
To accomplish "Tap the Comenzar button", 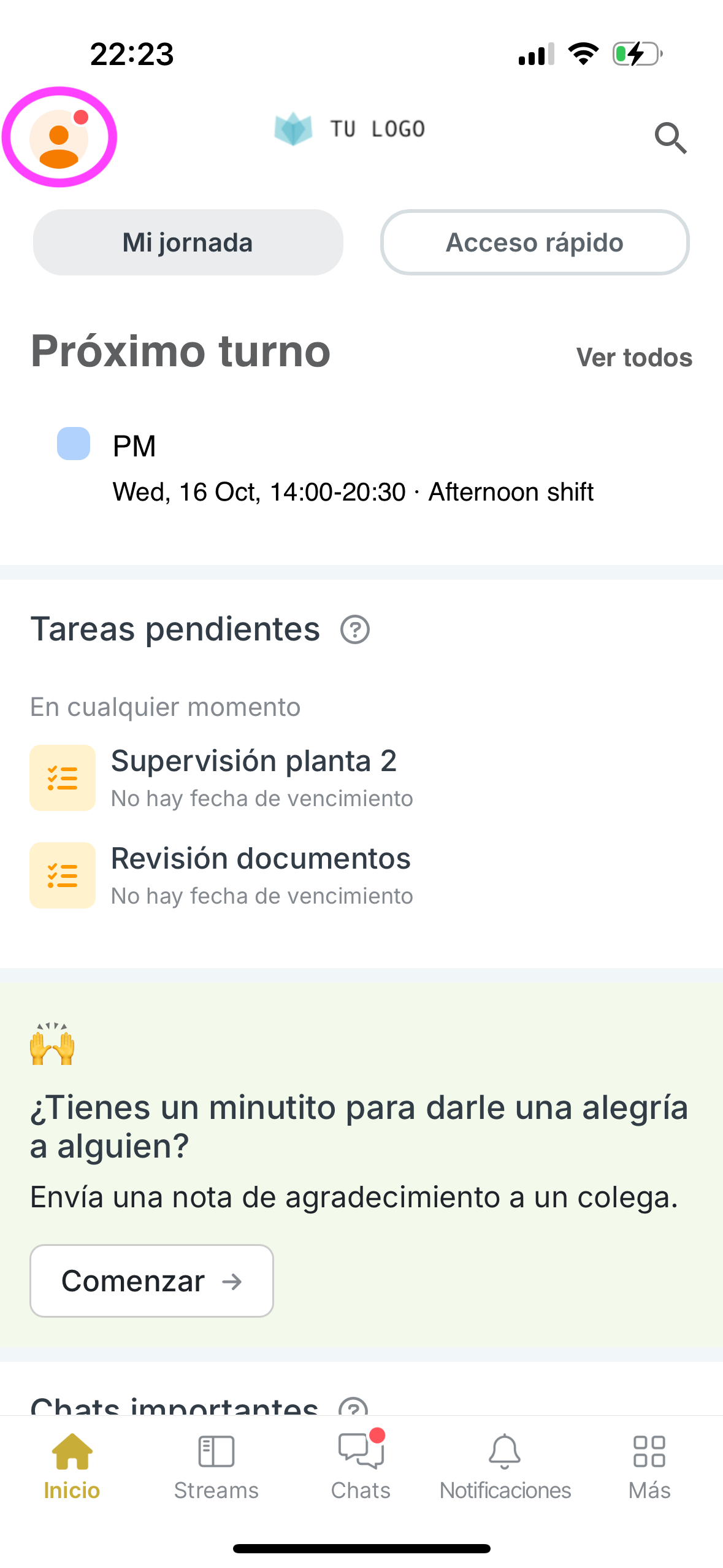I will [x=151, y=1281].
